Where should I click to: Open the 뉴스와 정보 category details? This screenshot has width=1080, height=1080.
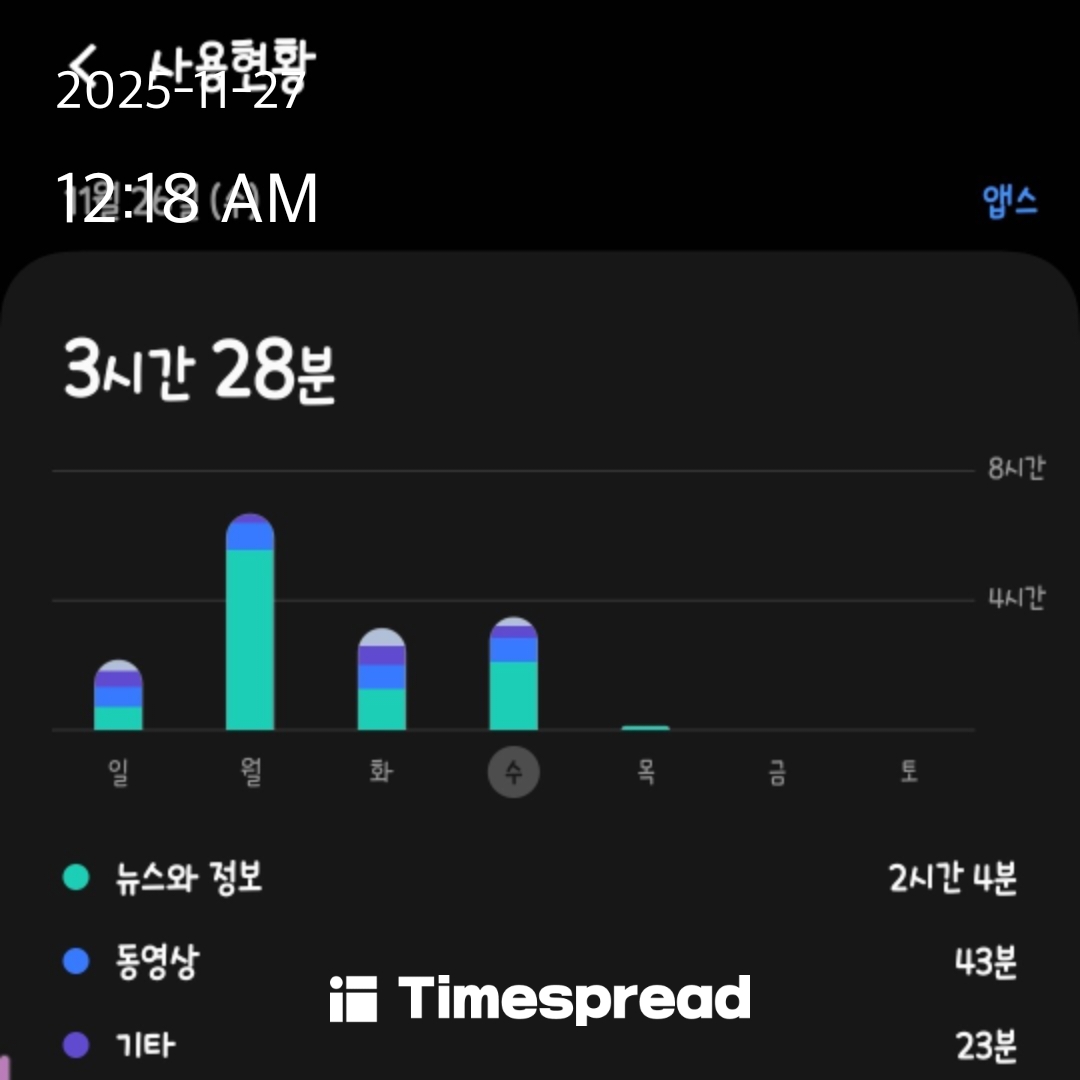pos(540,879)
